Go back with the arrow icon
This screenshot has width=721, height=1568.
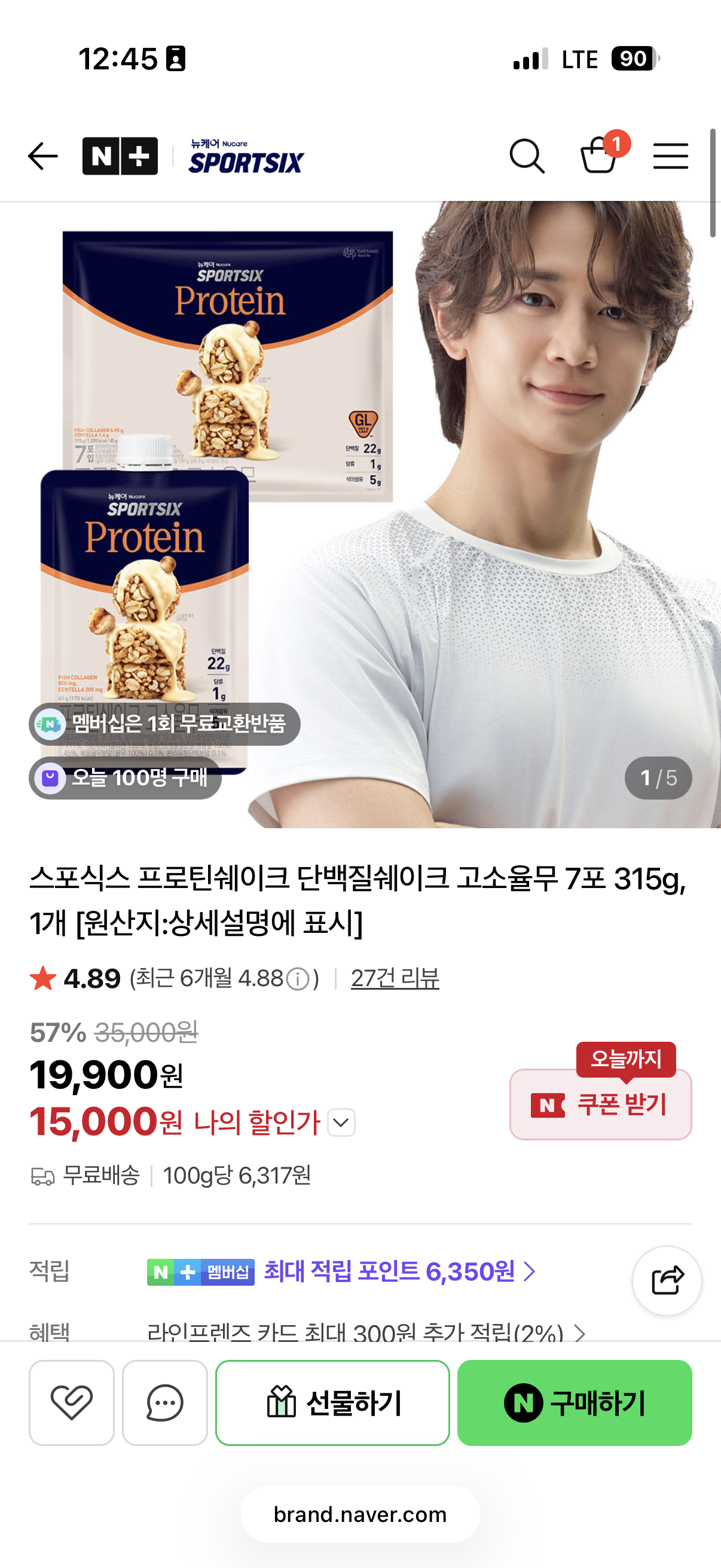(43, 157)
